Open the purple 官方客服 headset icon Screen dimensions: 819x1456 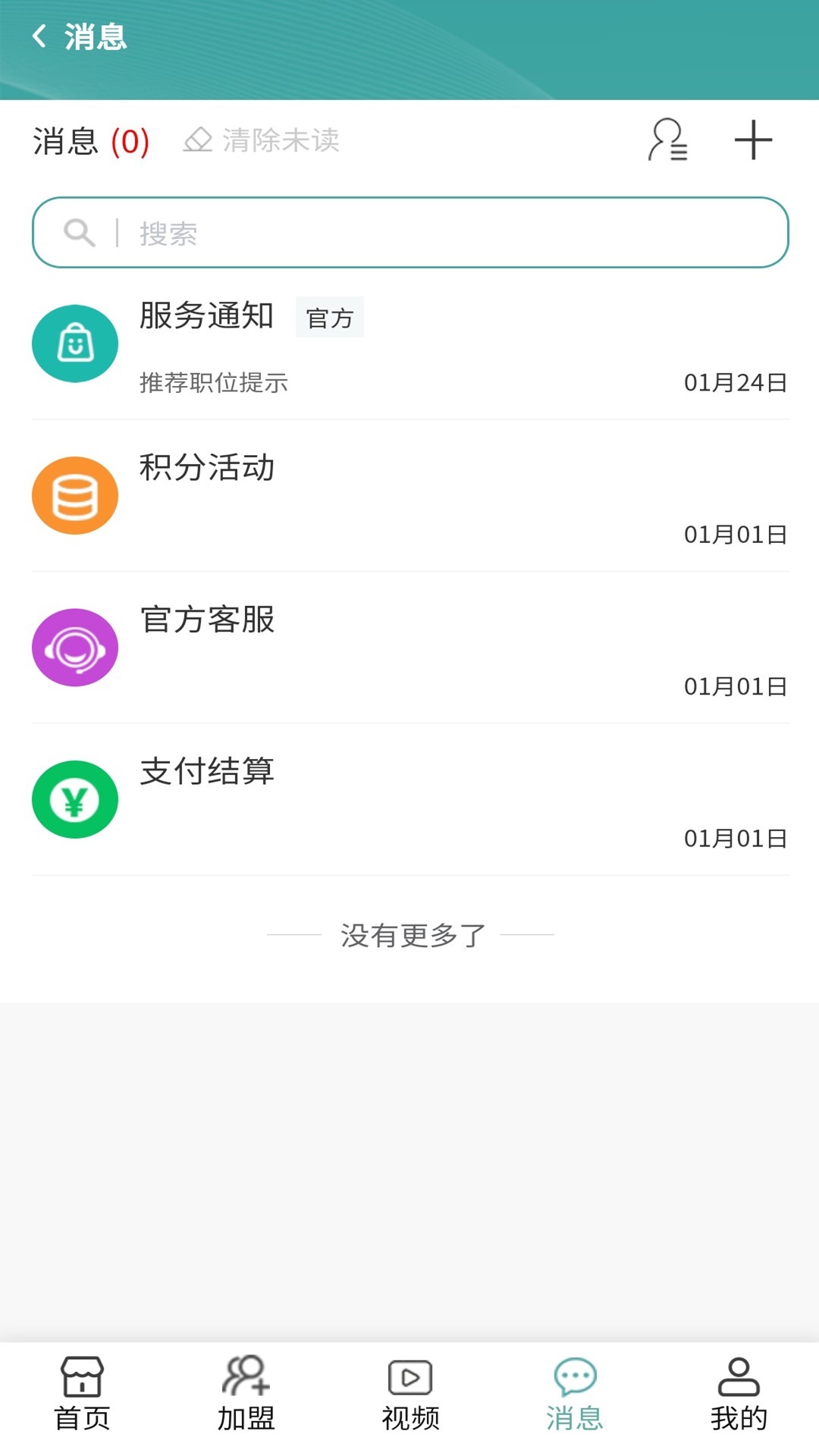click(74, 647)
